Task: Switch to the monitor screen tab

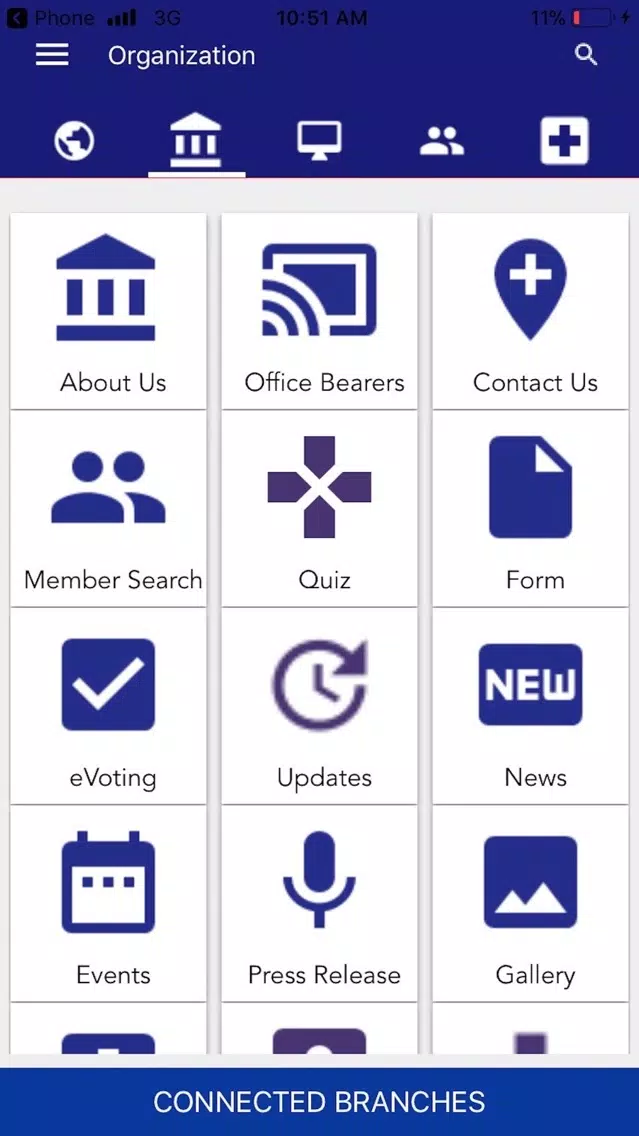Action: pos(320,141)
